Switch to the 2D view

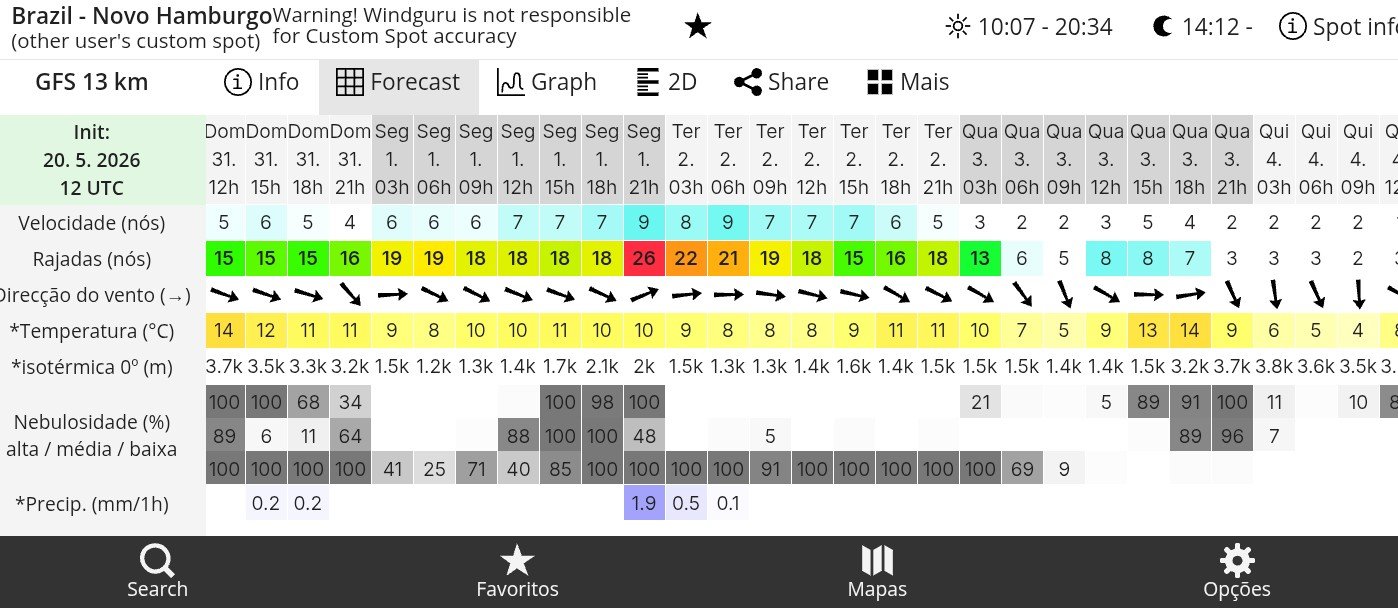coord(666,82)
